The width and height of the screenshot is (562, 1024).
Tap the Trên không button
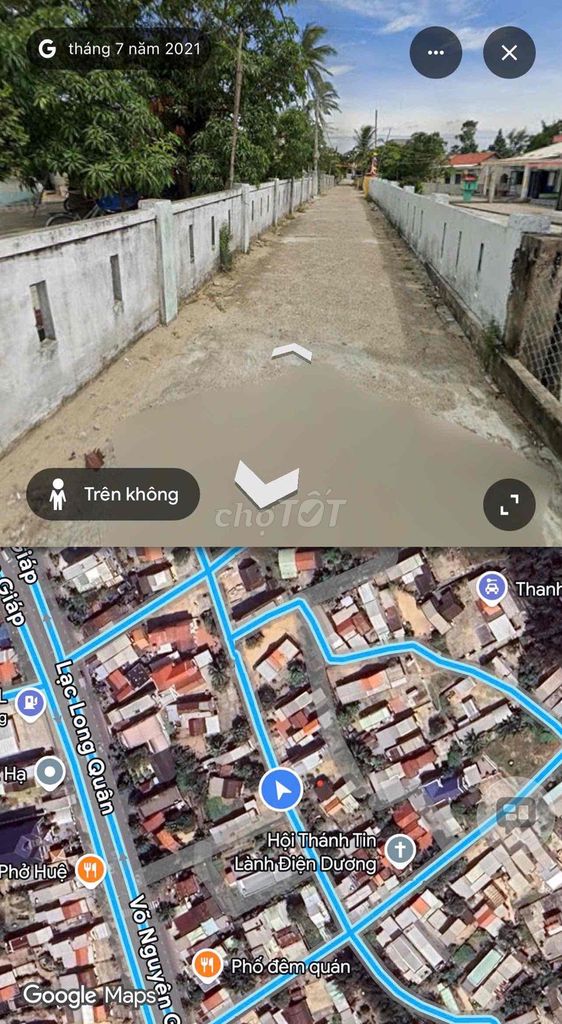click(x=113, y=494)
